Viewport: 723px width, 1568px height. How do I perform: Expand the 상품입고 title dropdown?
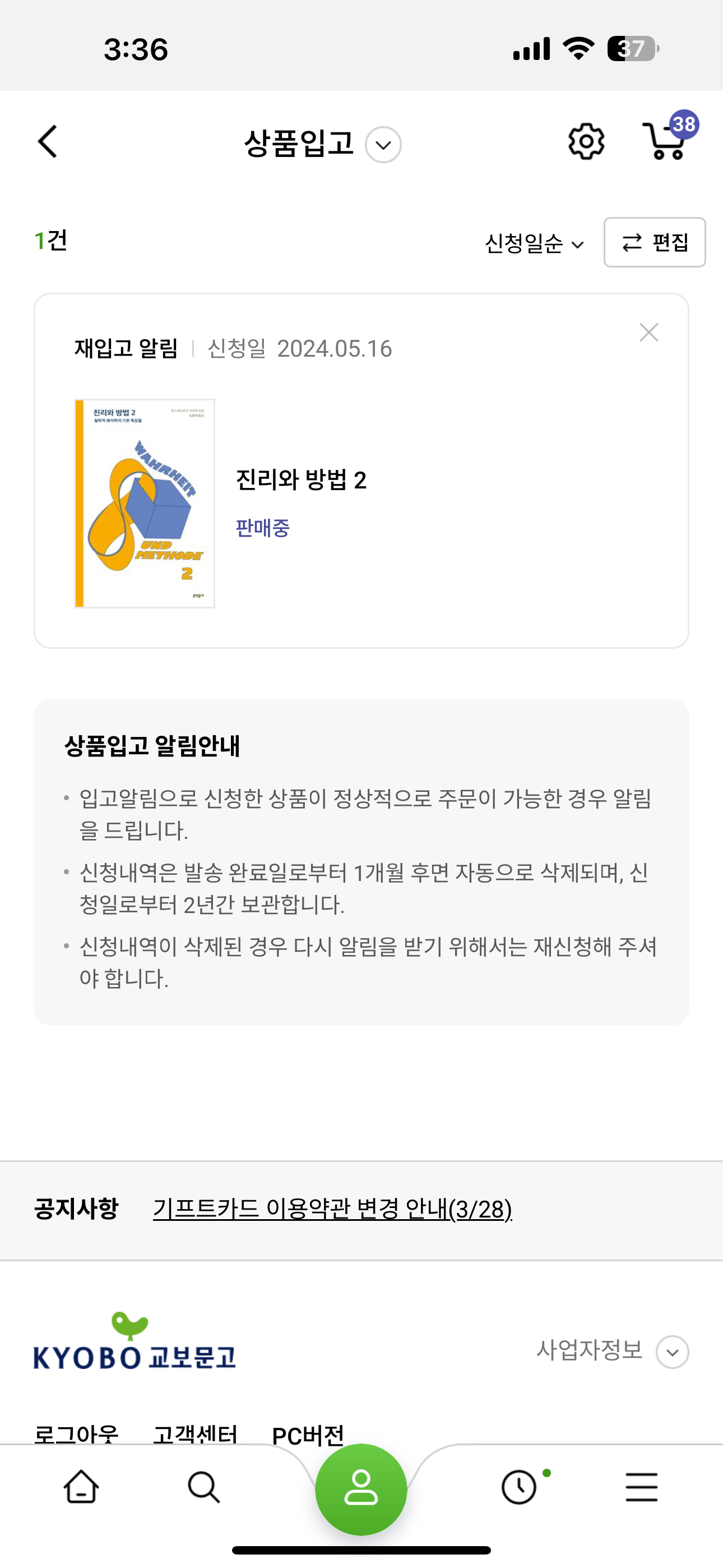383,145
